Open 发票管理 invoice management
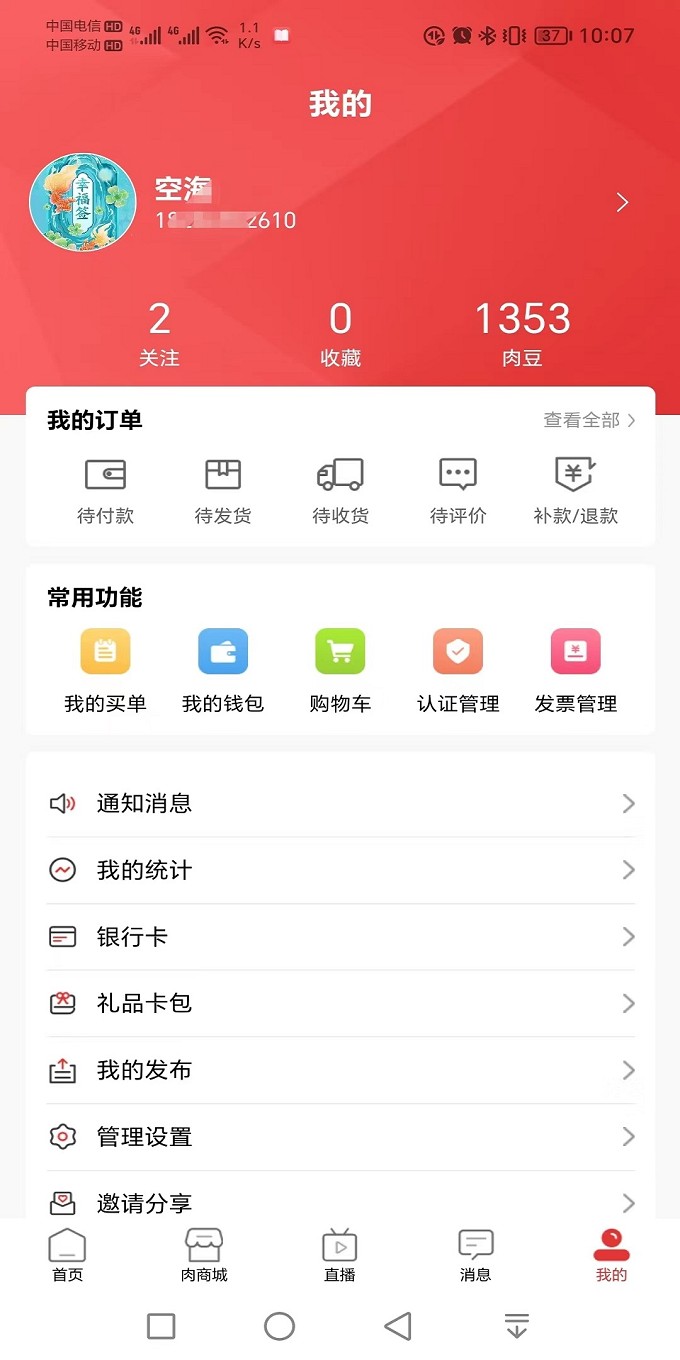The width and height of the screenshot is (680, 1360). [x=575, y=670]
